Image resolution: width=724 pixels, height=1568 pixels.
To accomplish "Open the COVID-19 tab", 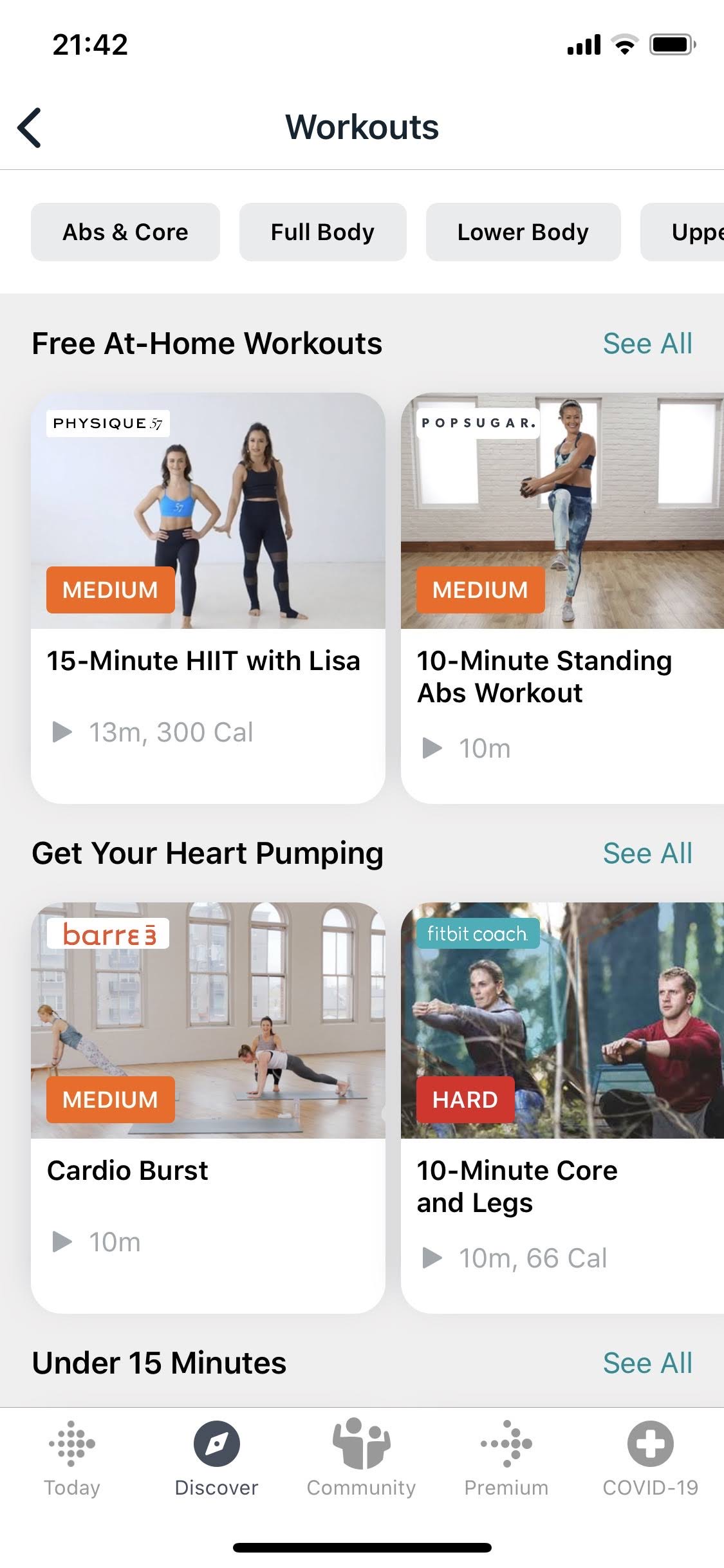I will pos(650,1460).
